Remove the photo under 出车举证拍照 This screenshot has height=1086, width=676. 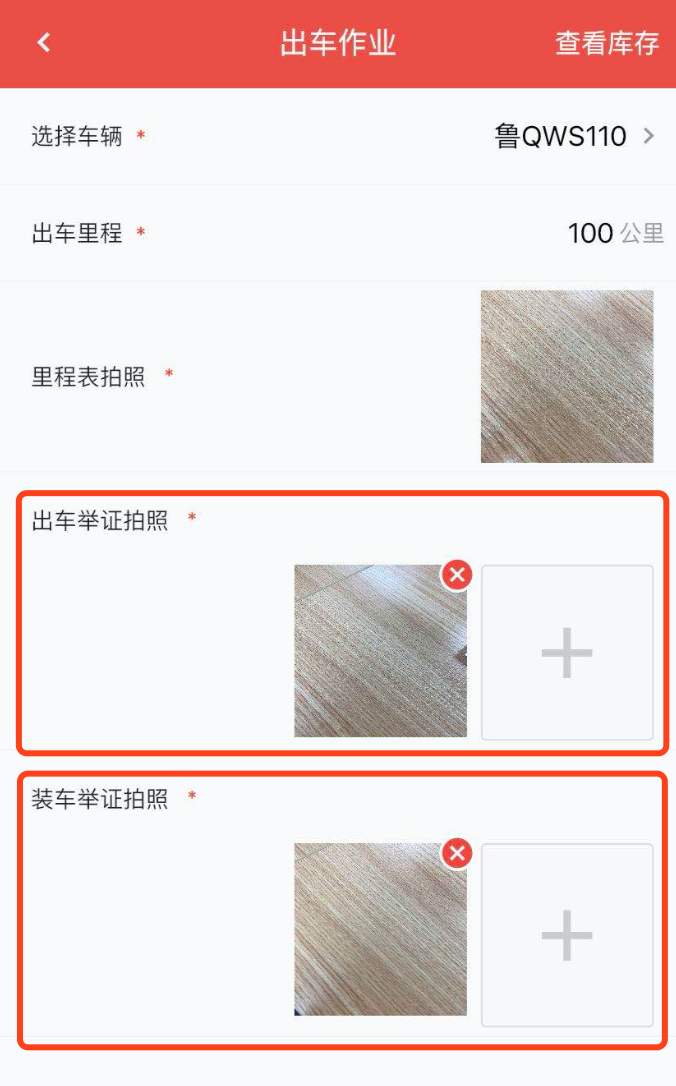[x=457, y=575]
